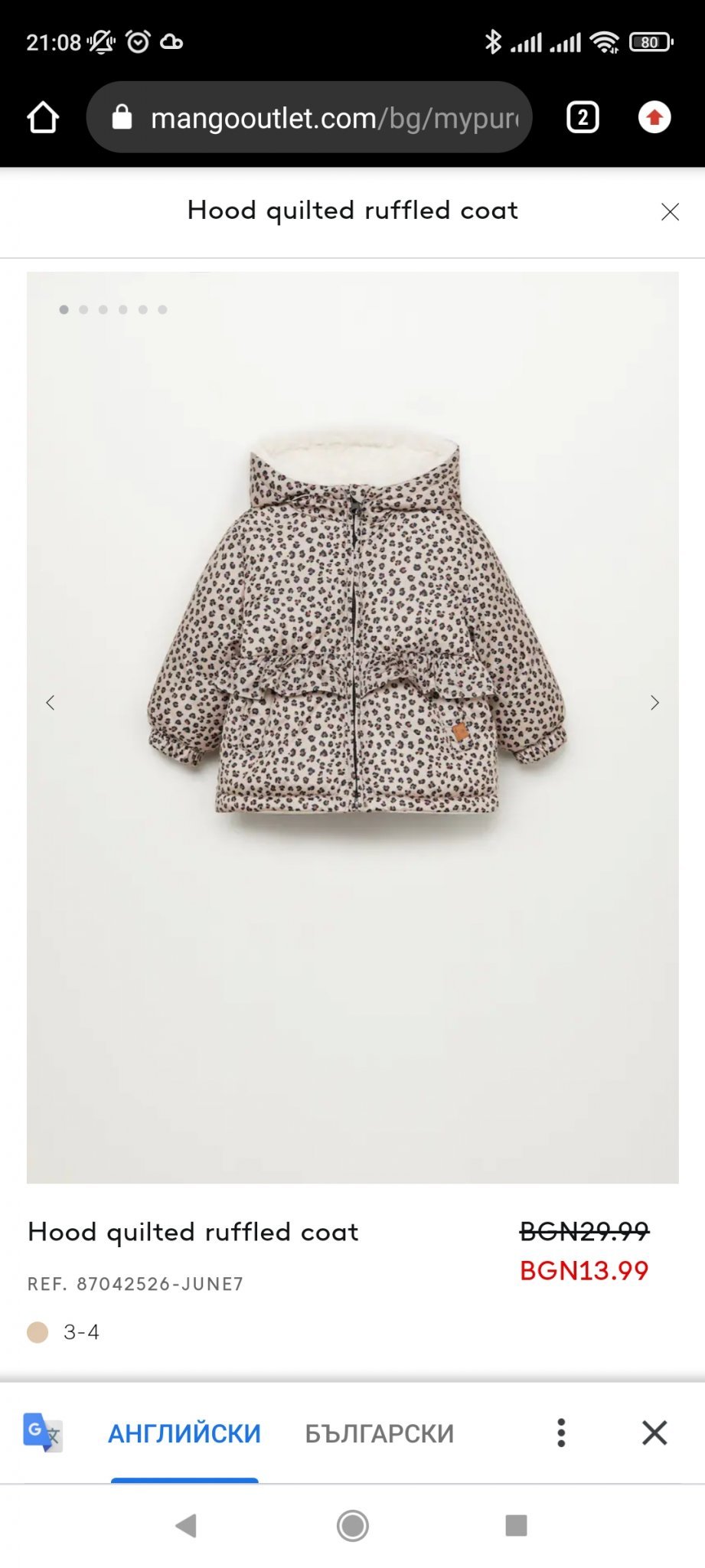
Task: Dismiss the translate bar
Action: tap(654, 1432)
